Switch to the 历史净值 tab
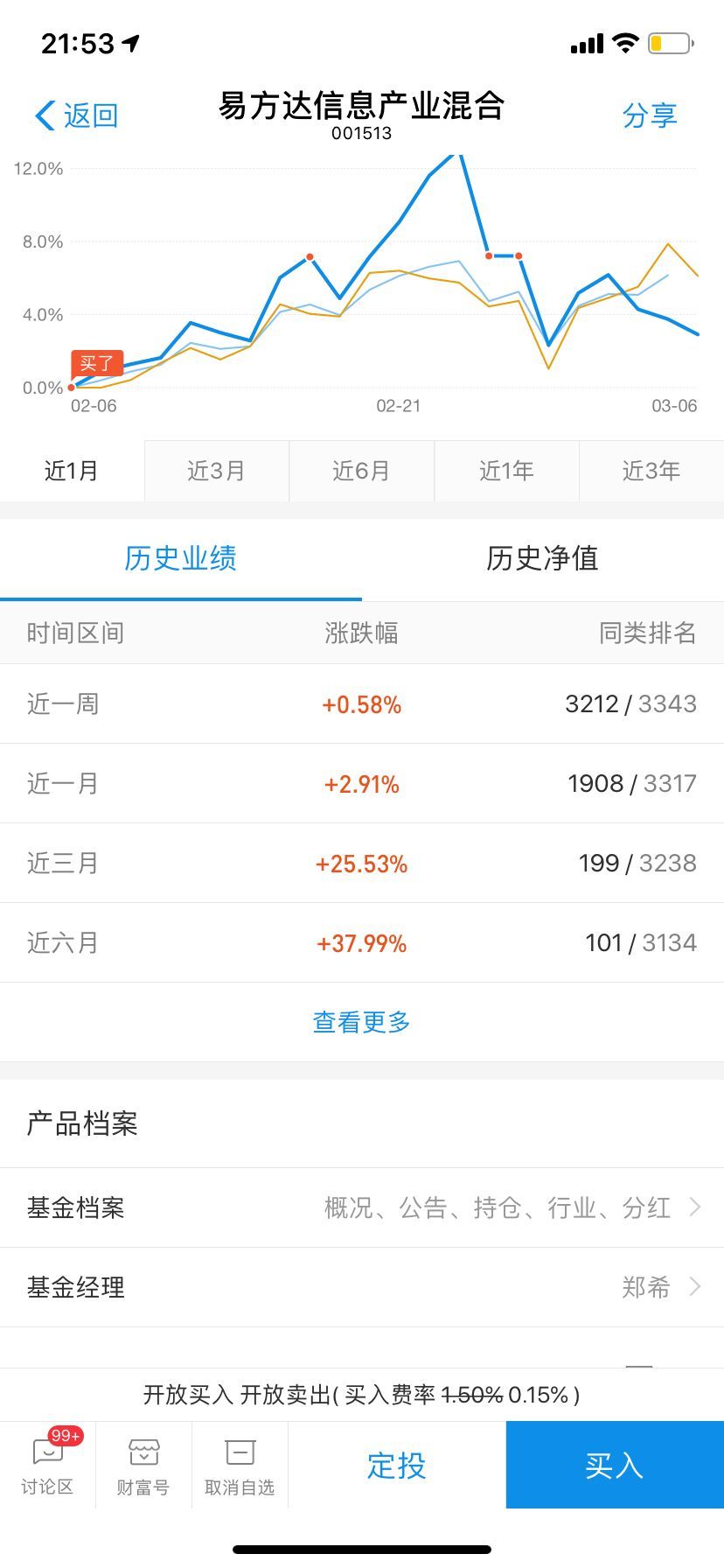 542,560
